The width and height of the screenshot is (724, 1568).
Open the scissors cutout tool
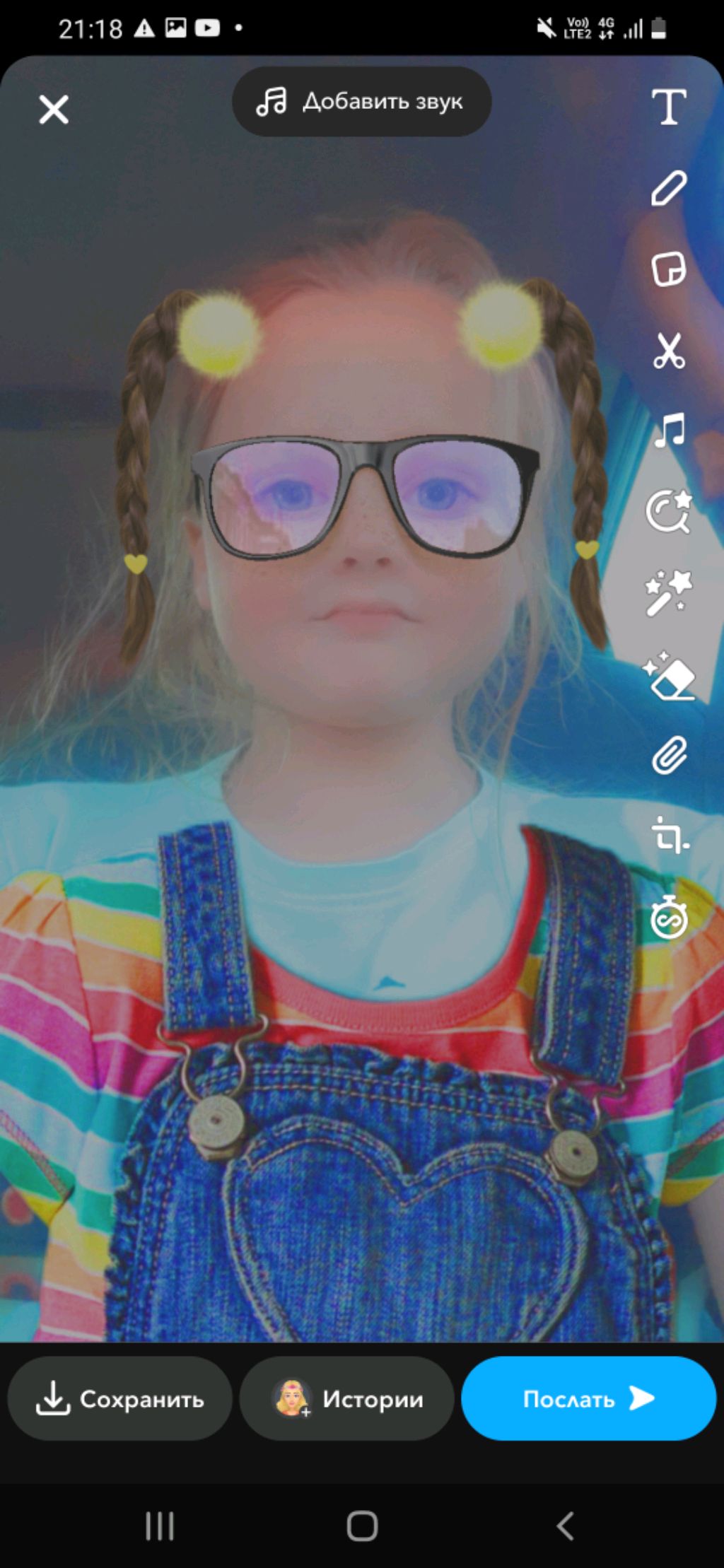point(668,351)
